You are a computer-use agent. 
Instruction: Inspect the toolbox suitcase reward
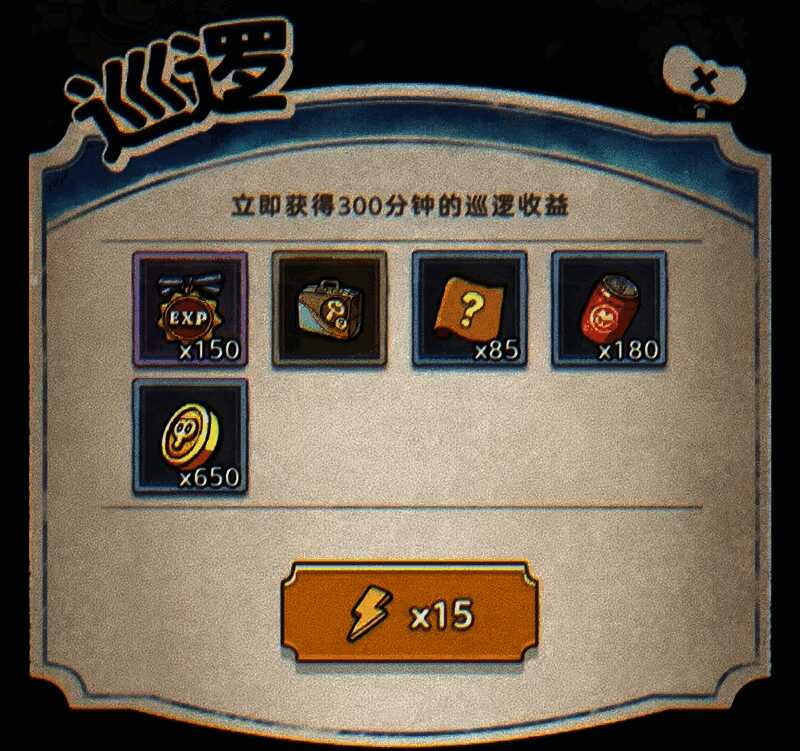tap(330, 309)
